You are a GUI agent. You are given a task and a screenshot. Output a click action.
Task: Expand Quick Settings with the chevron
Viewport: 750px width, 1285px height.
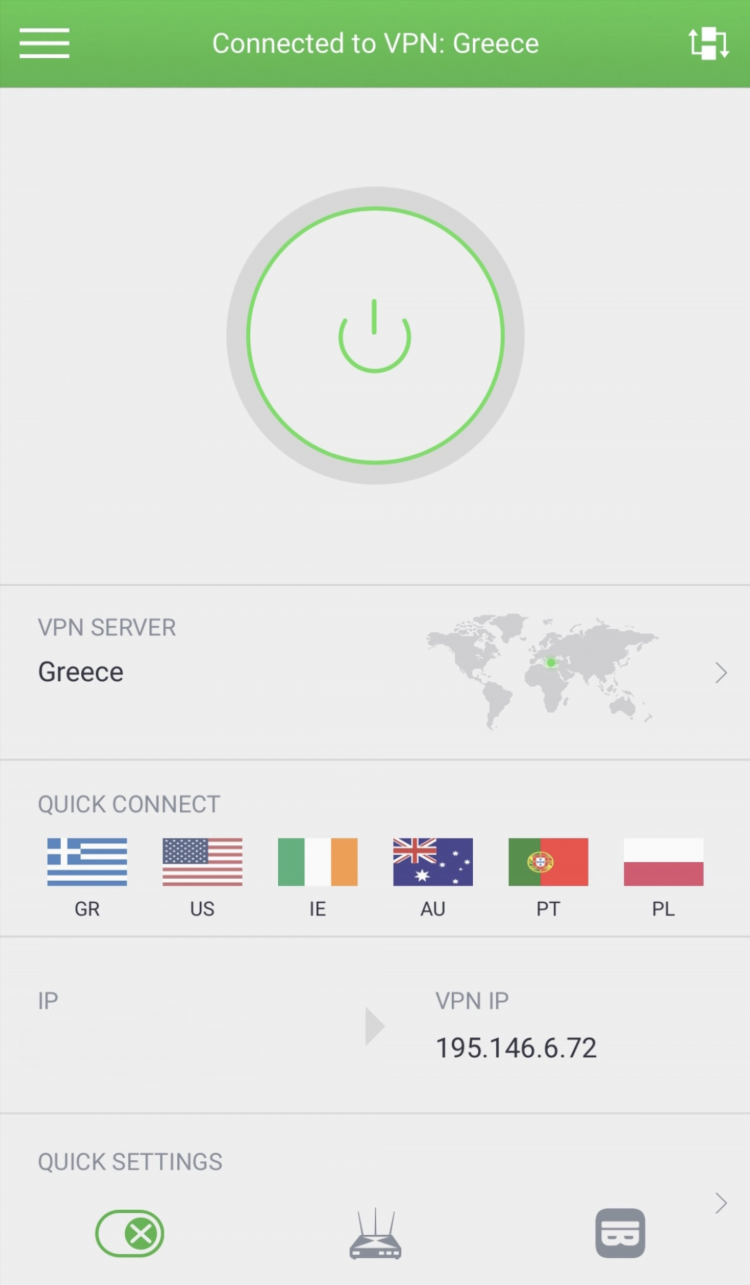721,1202
